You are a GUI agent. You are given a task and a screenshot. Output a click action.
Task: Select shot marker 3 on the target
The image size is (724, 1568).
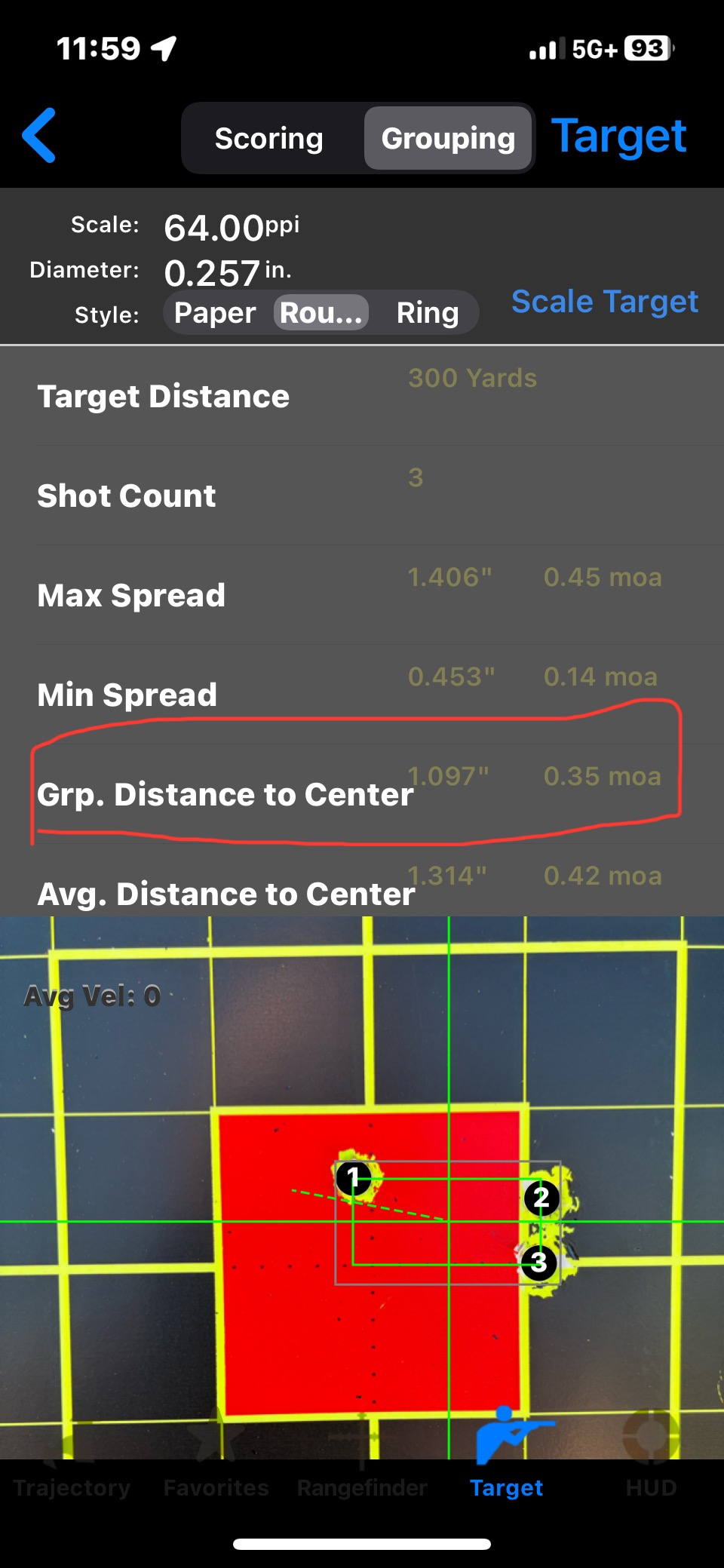pyautogui.click(x=538, y=1262)
